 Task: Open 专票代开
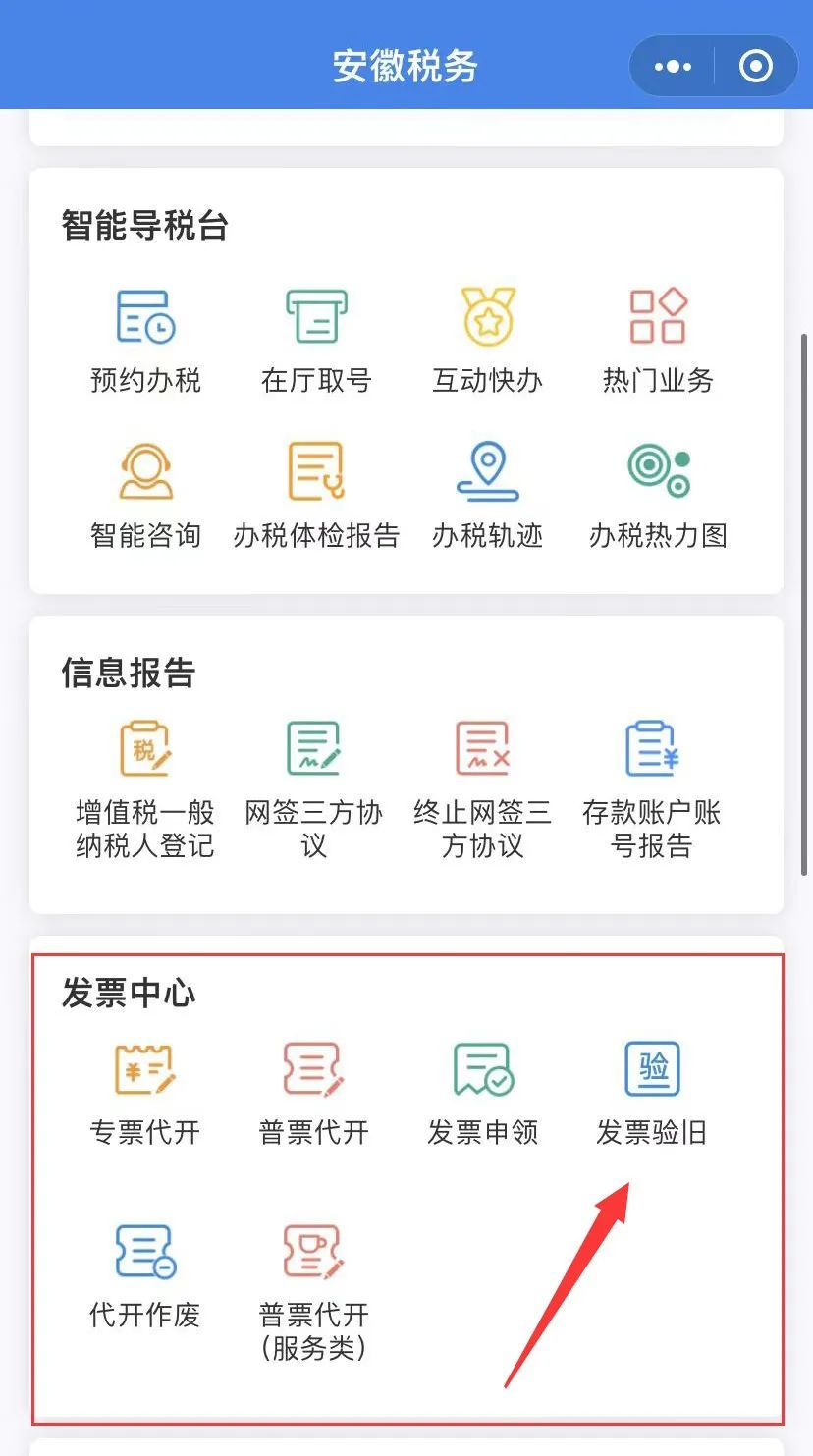click(x=145, y=1095)
